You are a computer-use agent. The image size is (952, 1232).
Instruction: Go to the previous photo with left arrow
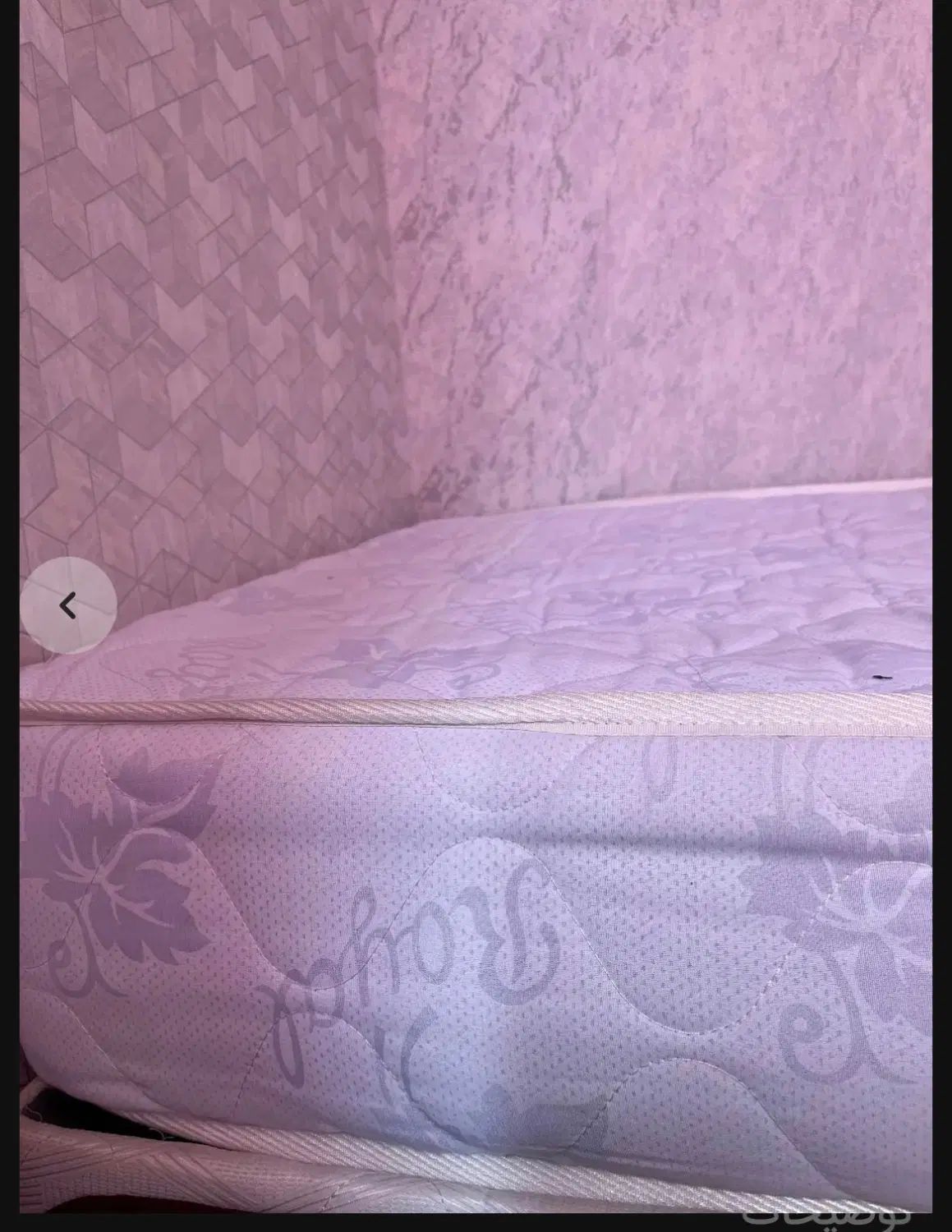point(68,606)
